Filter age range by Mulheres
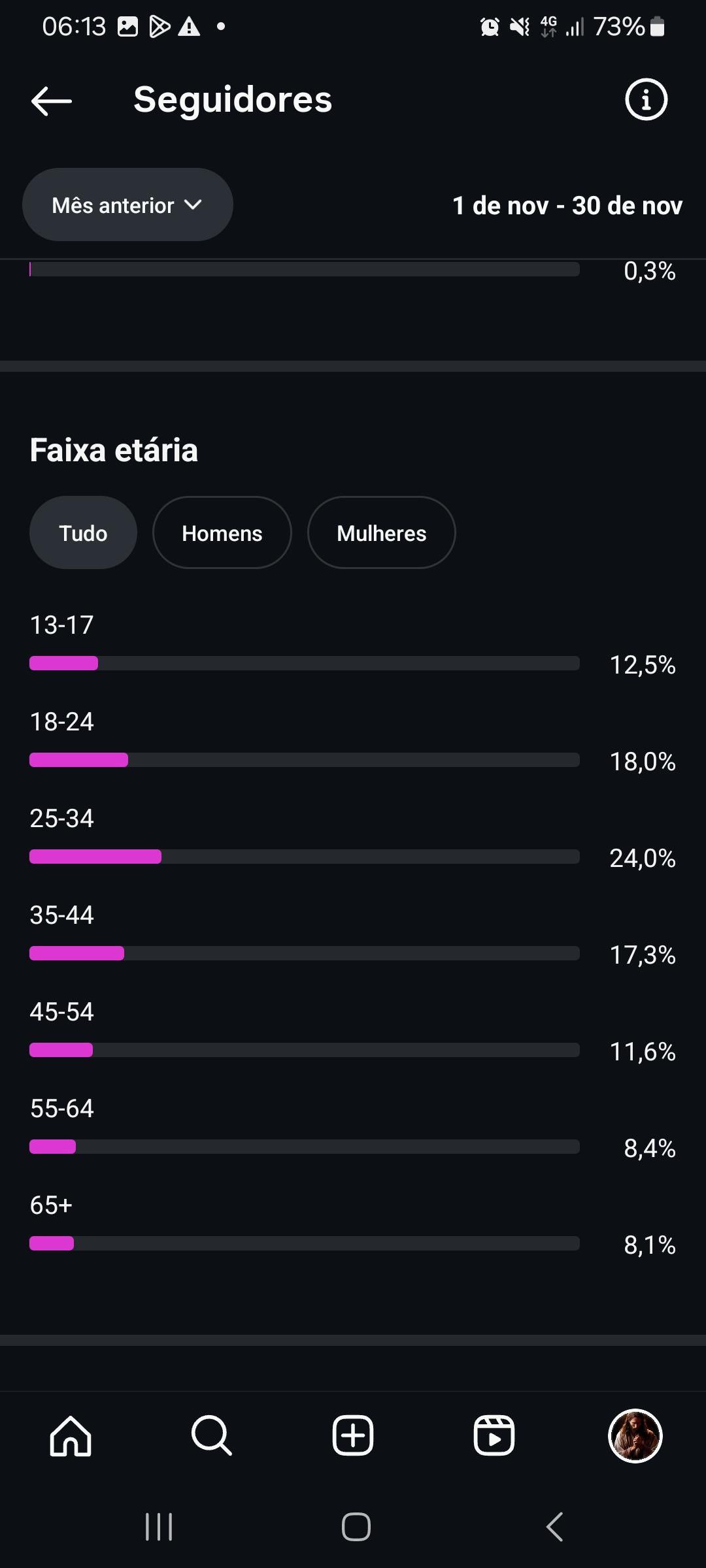Image resolution: width=706 pixels, height=1568 pixels. click(x=381, y=533)
